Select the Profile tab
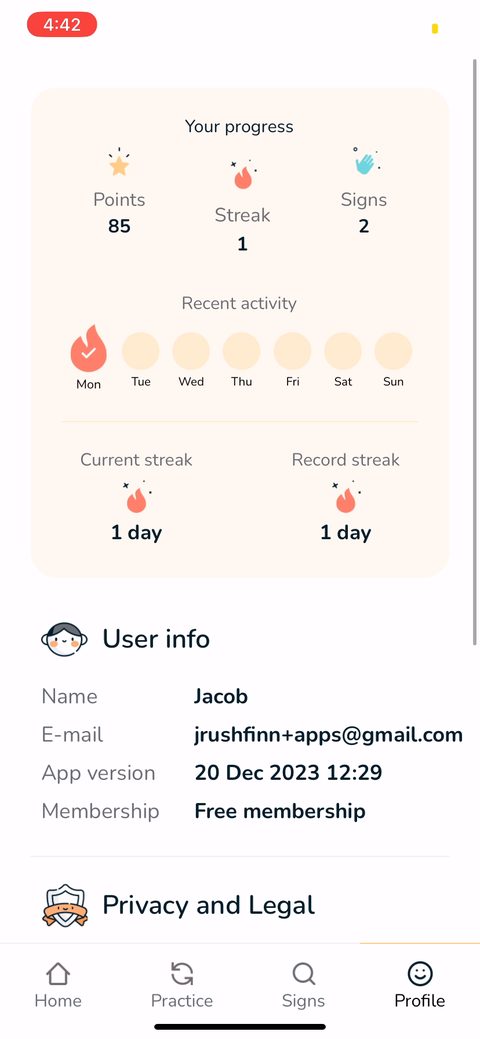Screen dimensions: 480x1039 [420, 985]
